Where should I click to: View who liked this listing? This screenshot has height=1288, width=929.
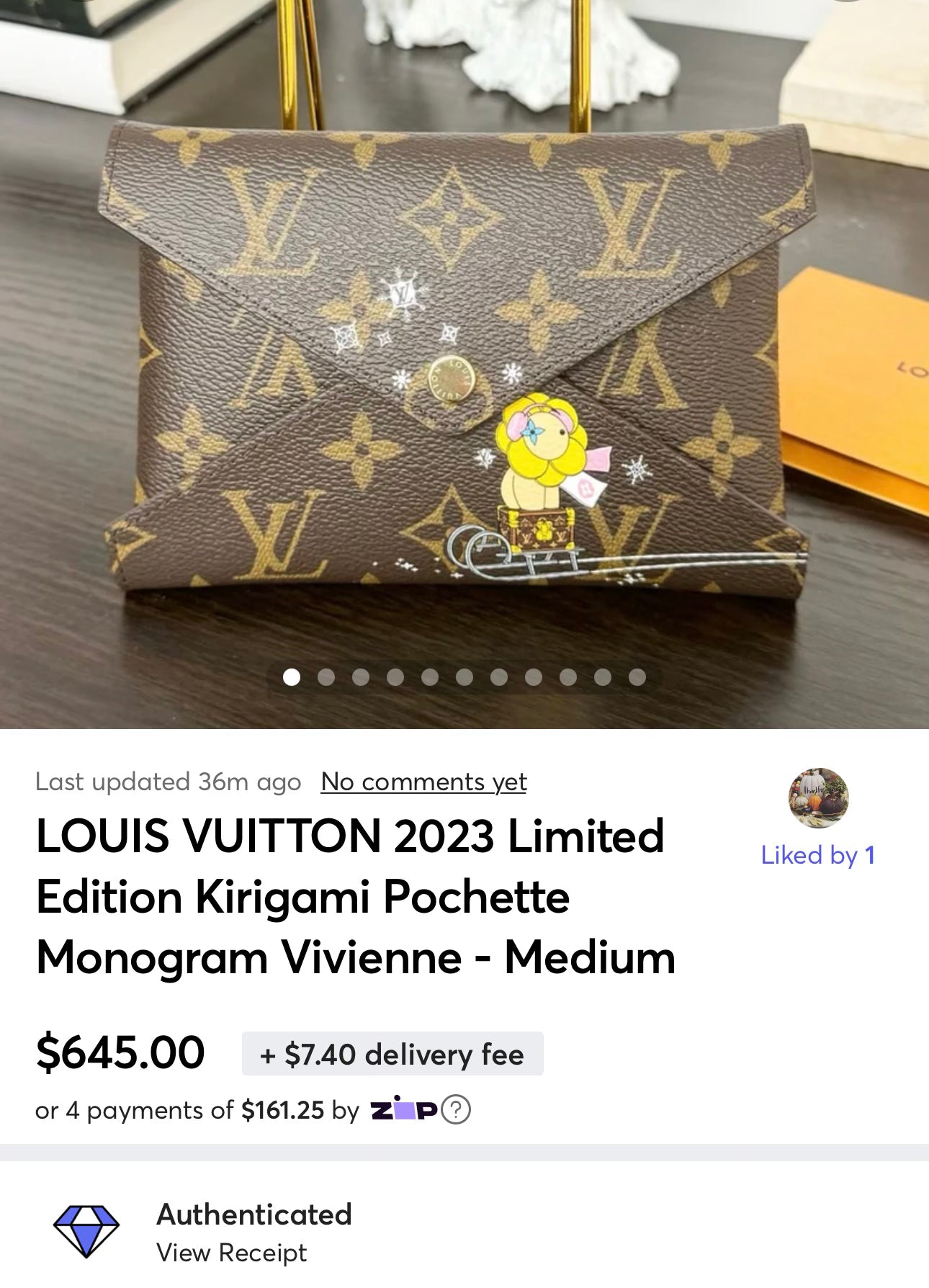pos(817,855)
